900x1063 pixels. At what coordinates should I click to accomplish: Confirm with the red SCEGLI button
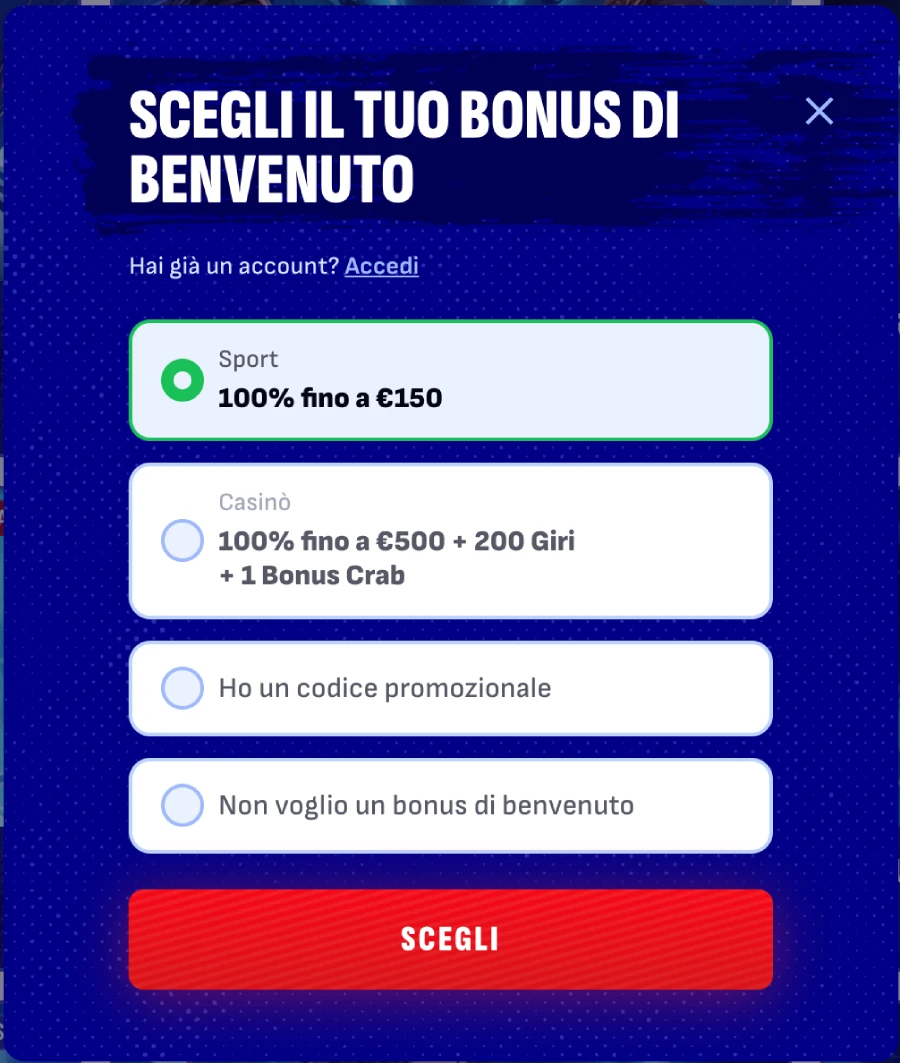tap(450, 939)
